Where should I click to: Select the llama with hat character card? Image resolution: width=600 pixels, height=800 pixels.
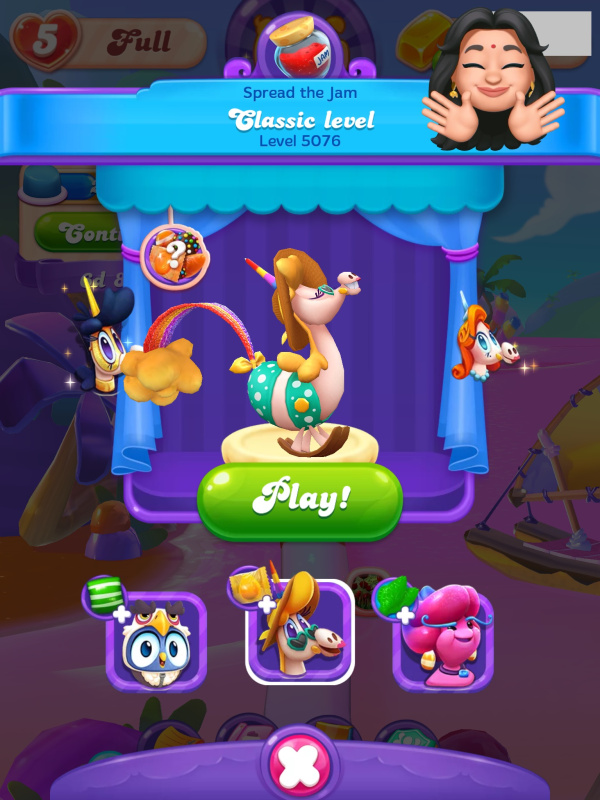click(300, 633)
